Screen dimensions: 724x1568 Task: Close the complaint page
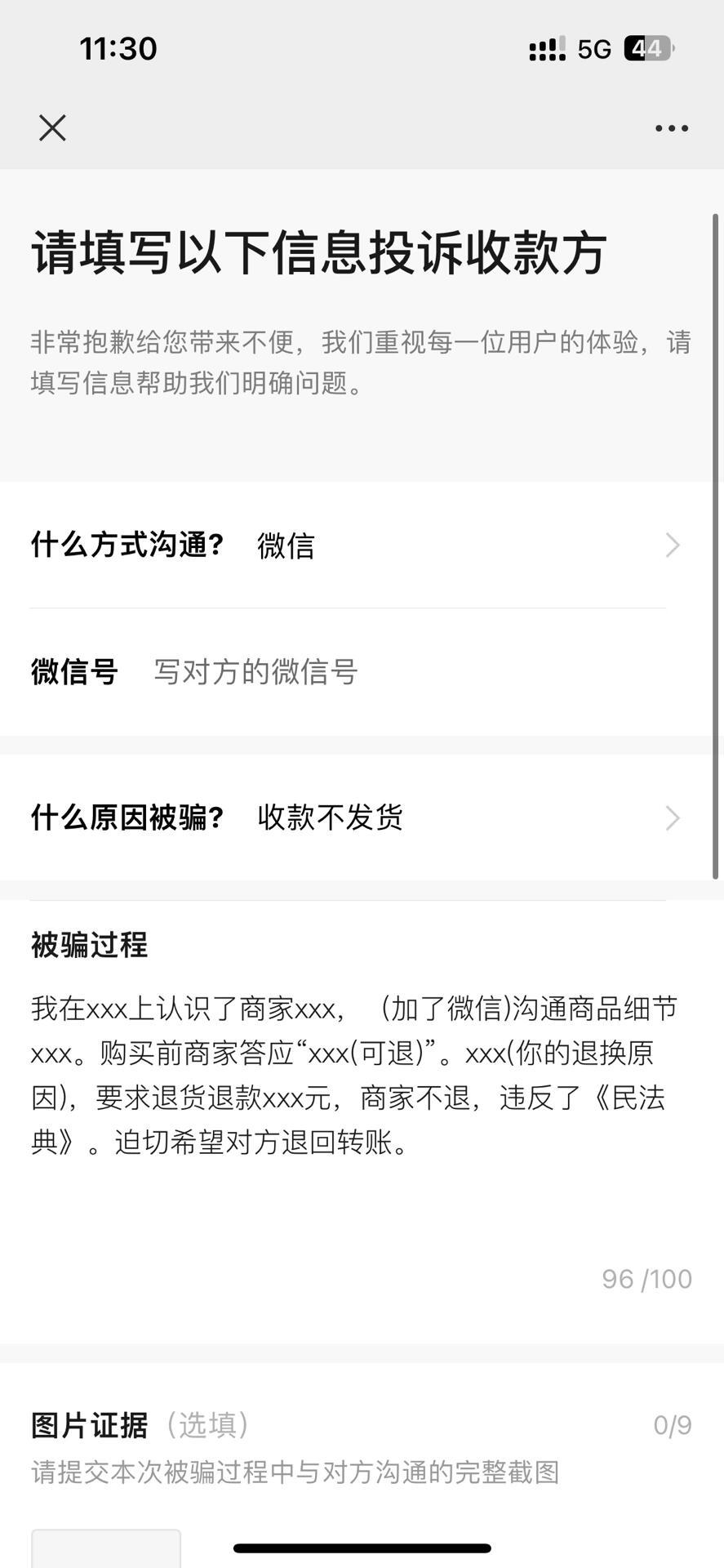[52, 127]
